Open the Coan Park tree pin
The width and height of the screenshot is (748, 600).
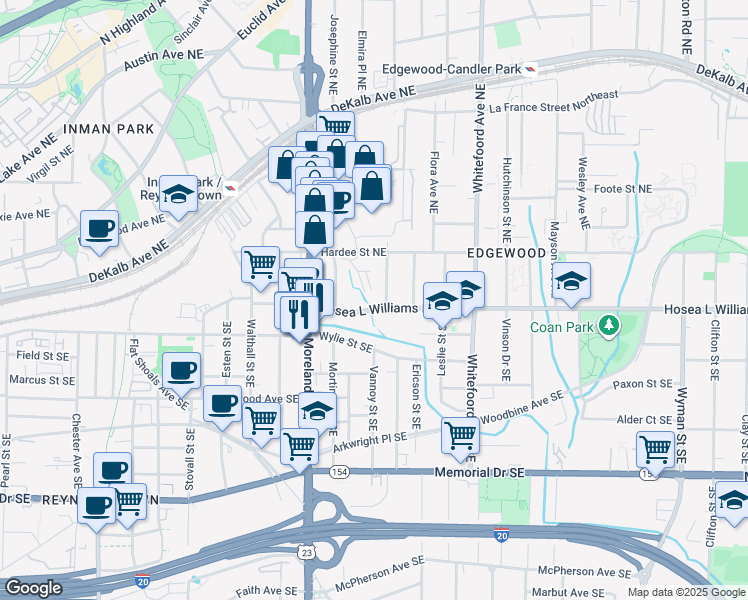pos(609,326)
